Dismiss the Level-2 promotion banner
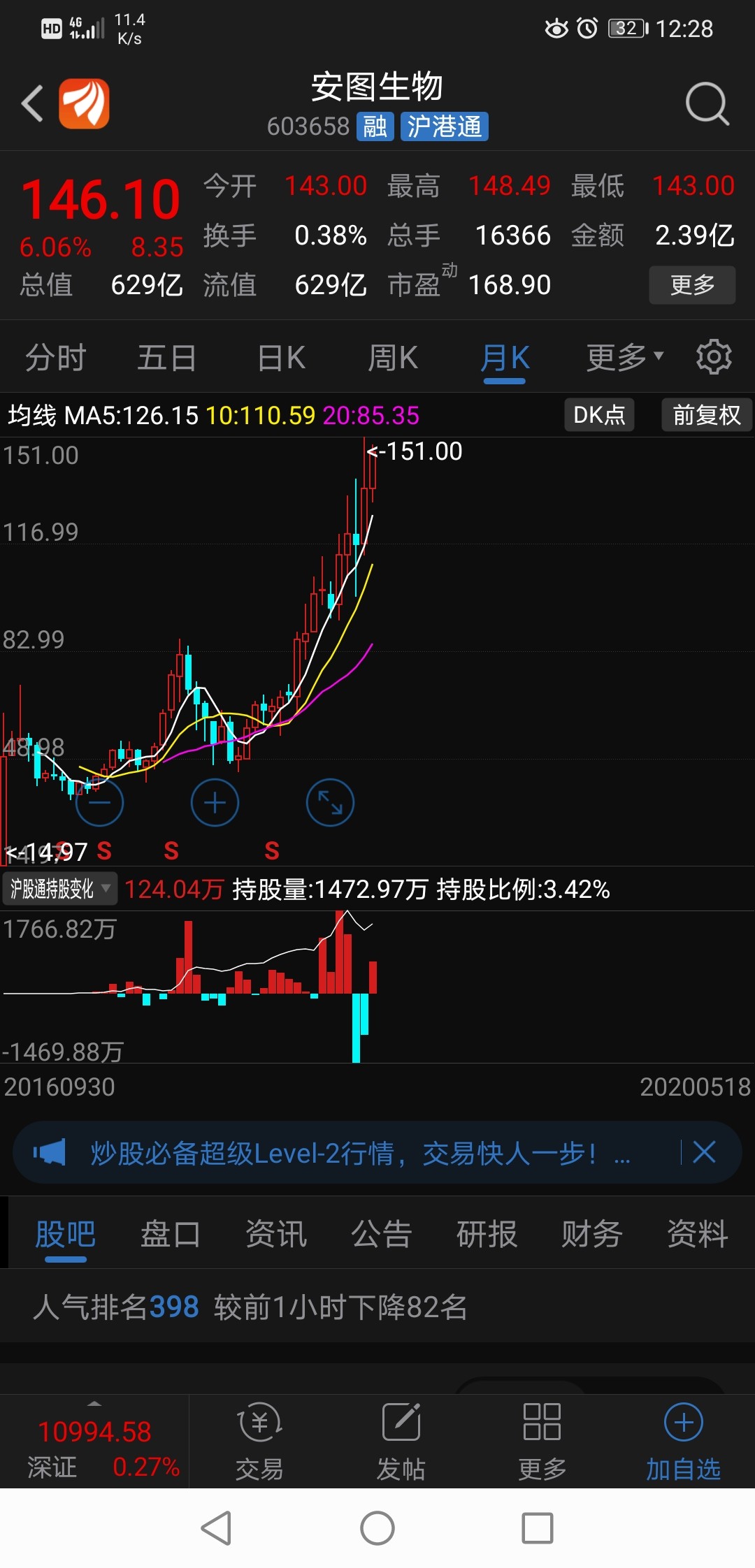755x1568 pixels. (x=704, y=1152)
